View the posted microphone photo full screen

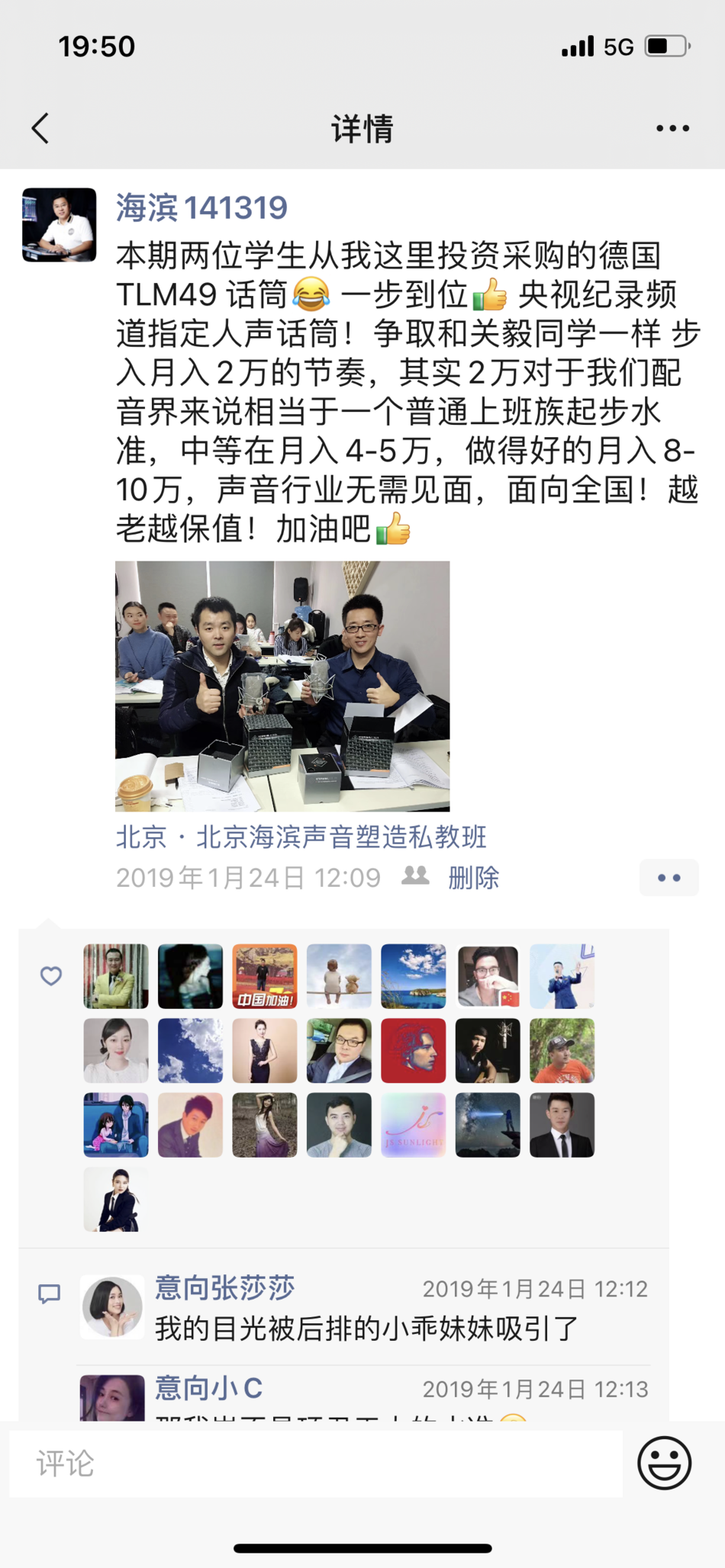[x=282, y=686]
